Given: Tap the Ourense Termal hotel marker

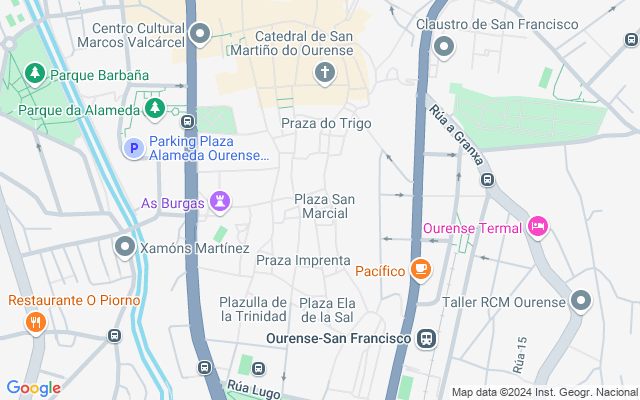Looking at the screenshot, I should (538, 227).
